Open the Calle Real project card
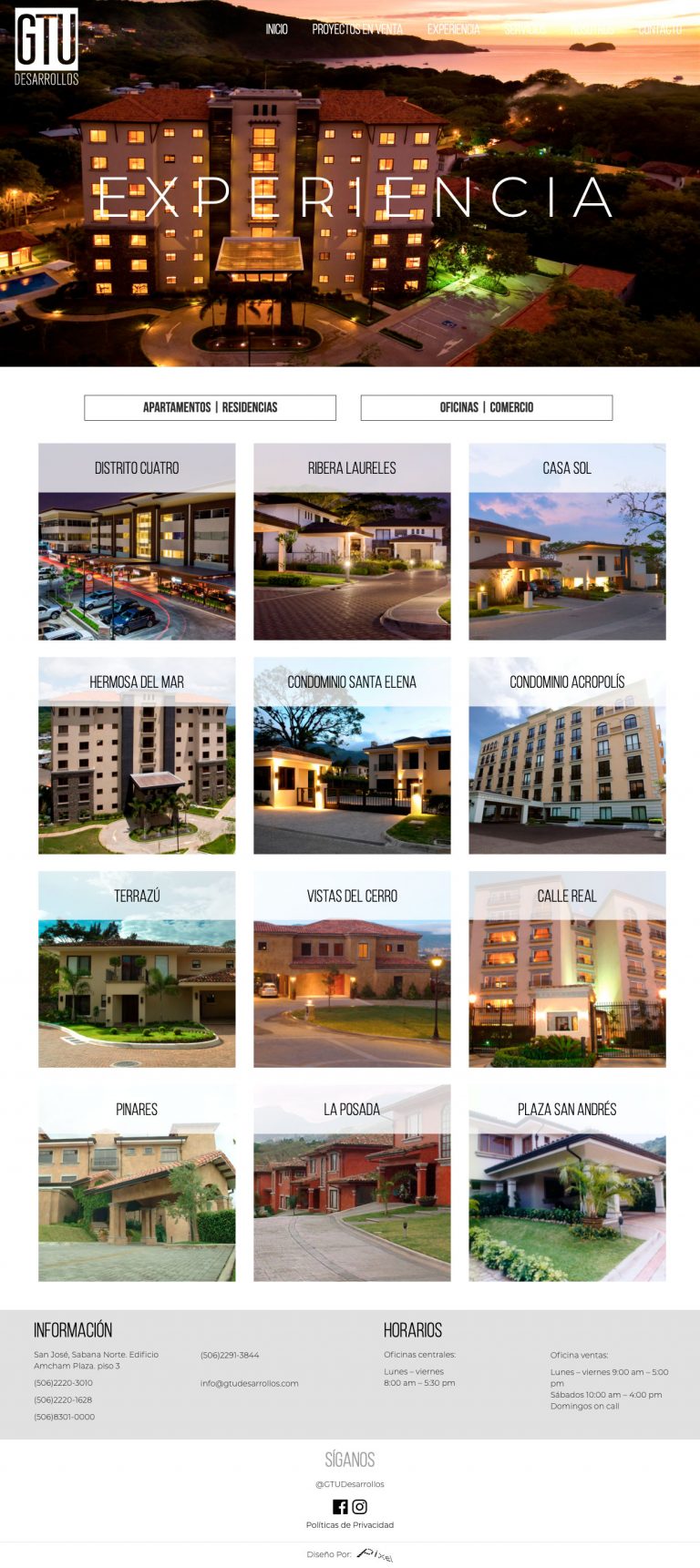The image size is (700, 1568). [x=567, y=969]
